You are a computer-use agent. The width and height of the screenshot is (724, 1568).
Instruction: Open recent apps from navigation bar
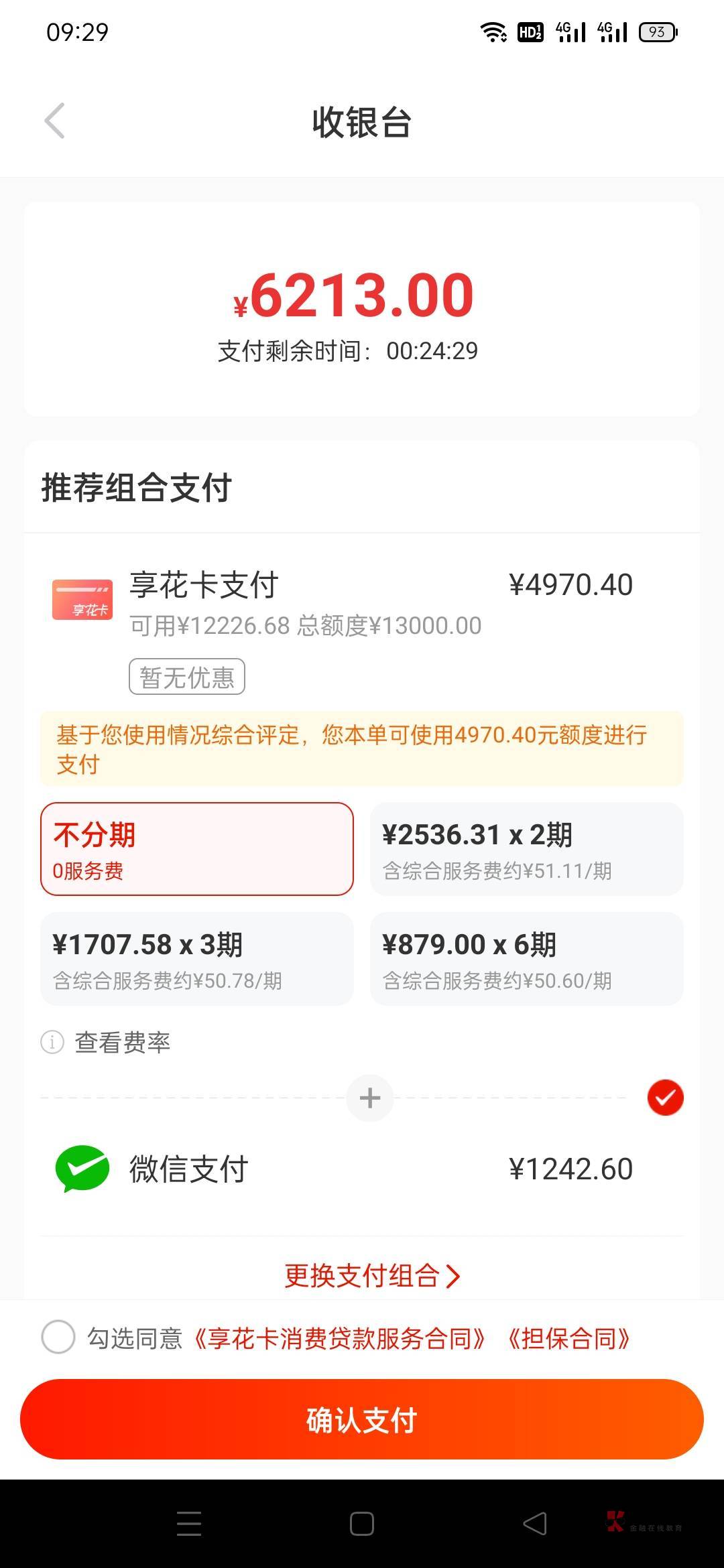[x=189, y=1524]
